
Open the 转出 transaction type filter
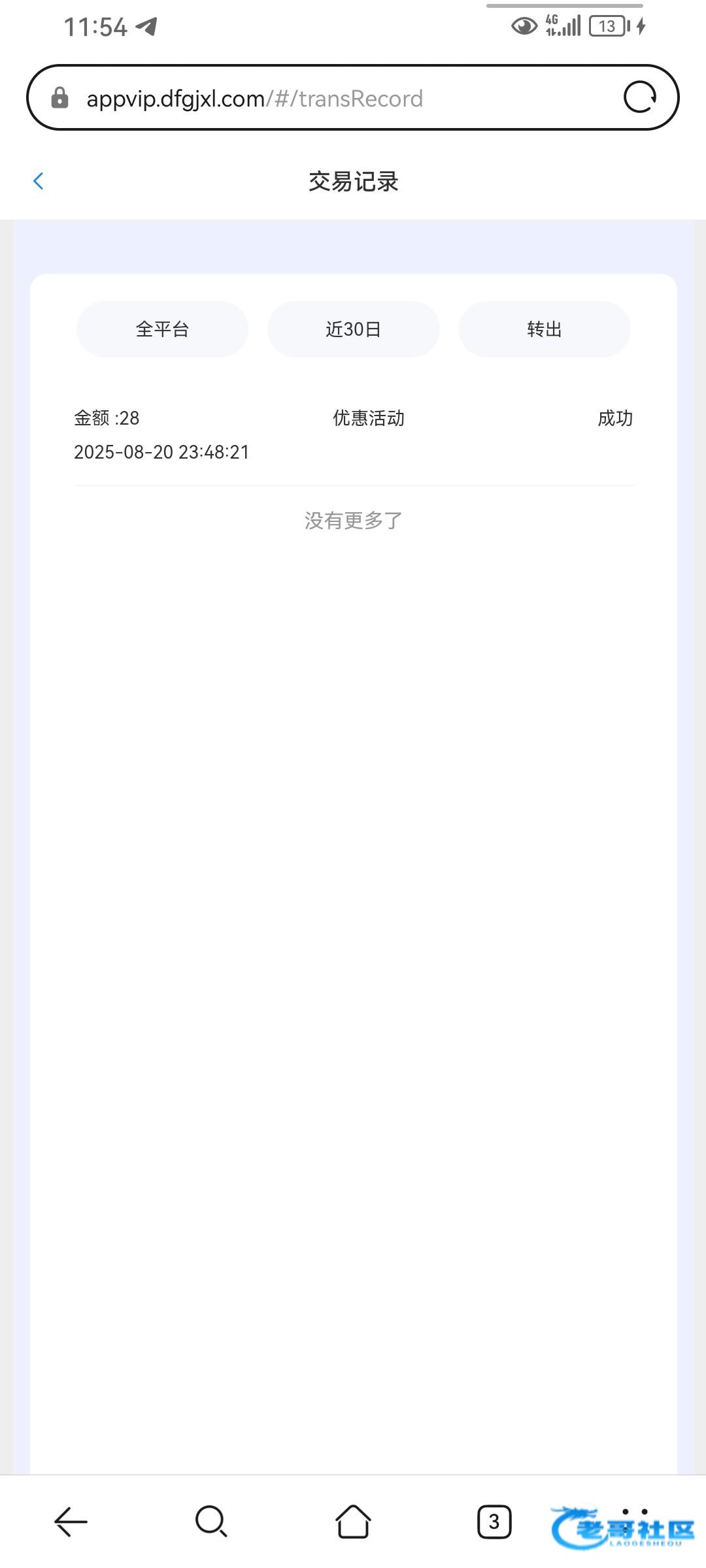[x=545, y=329]
